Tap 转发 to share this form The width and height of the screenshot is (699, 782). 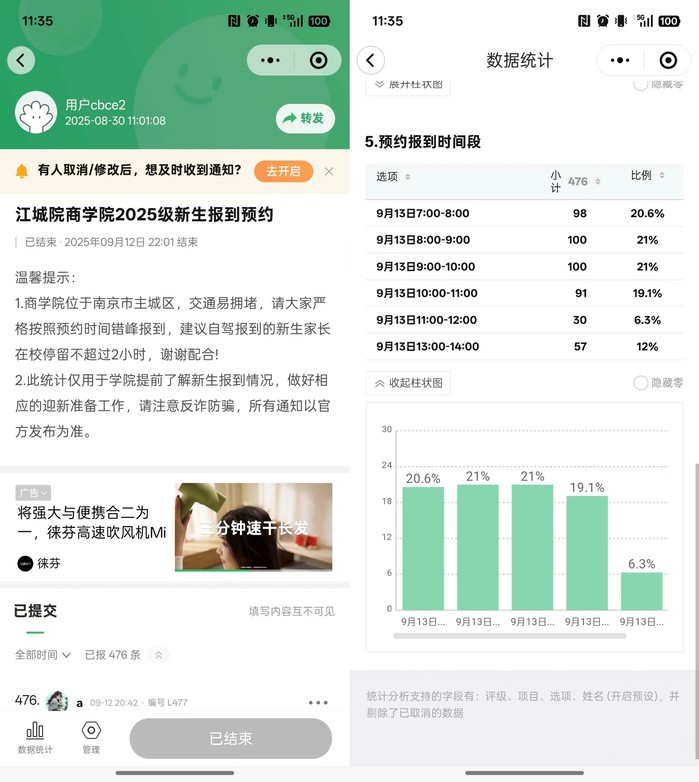point(305,118)
